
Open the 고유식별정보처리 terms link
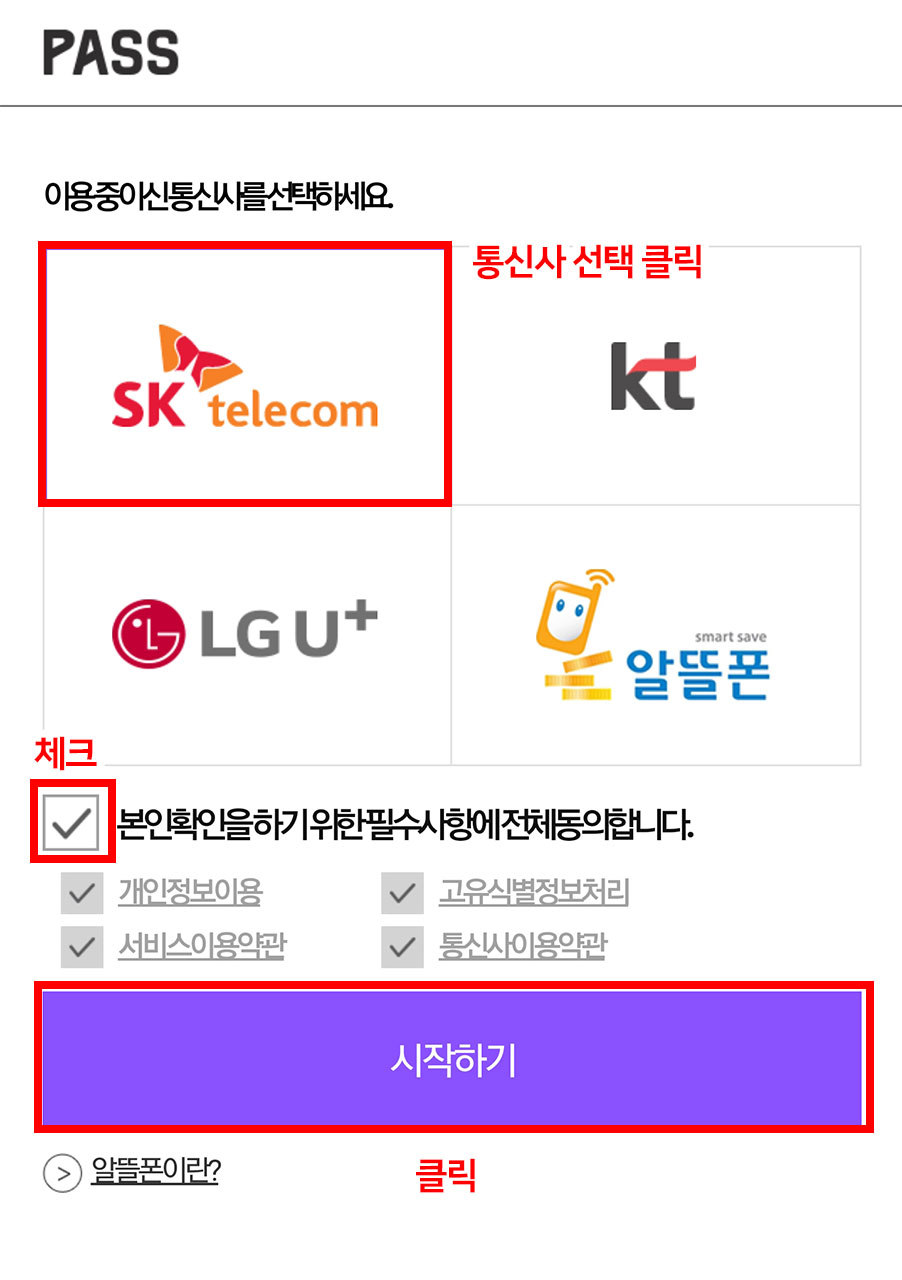pos(533,892)
